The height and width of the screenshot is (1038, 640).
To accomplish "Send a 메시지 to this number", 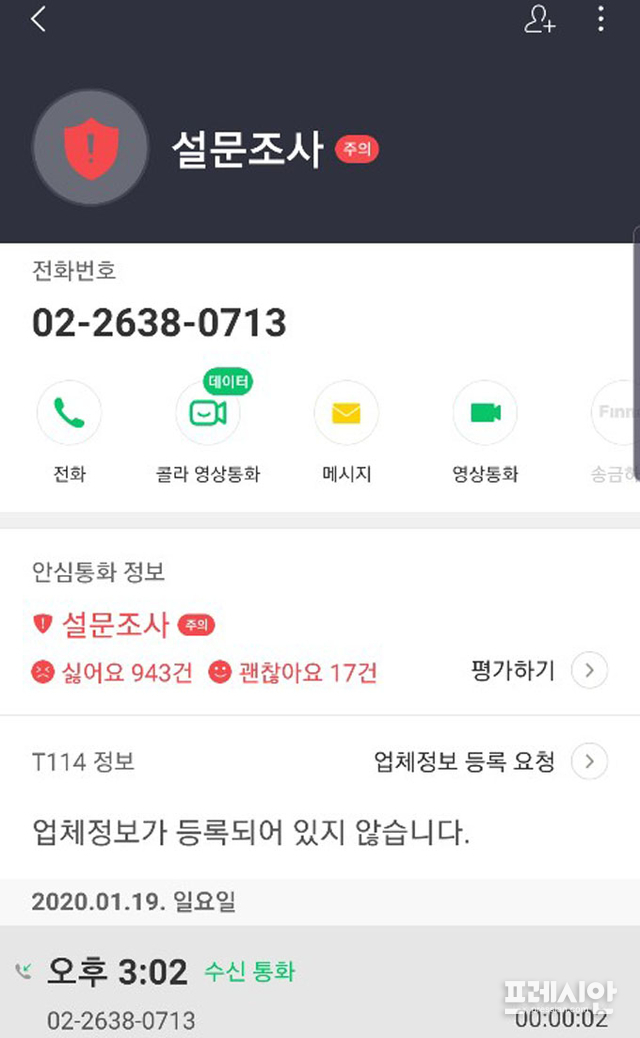I will [x=346, y=413].
